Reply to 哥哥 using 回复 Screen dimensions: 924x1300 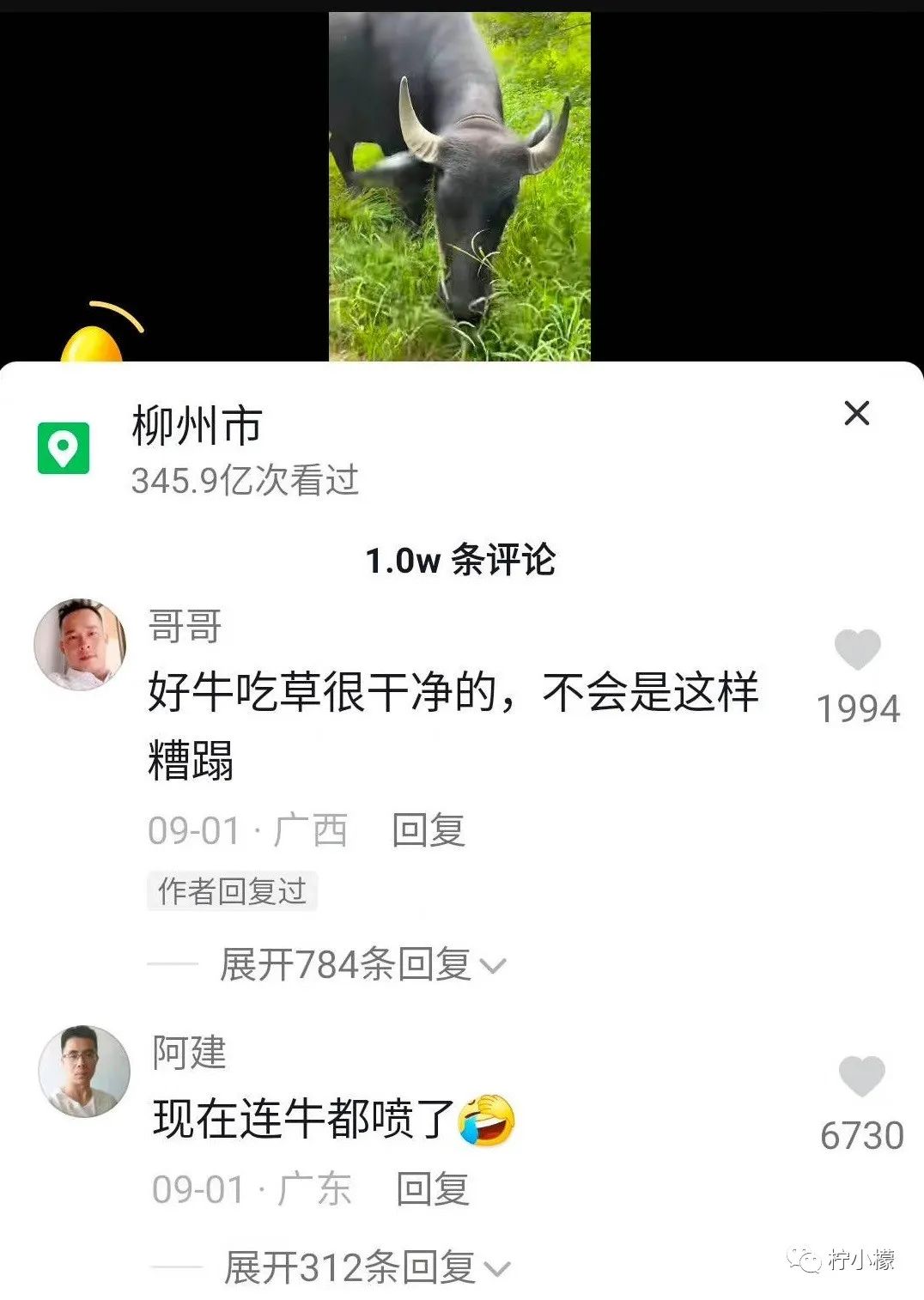tap(428, 829)
